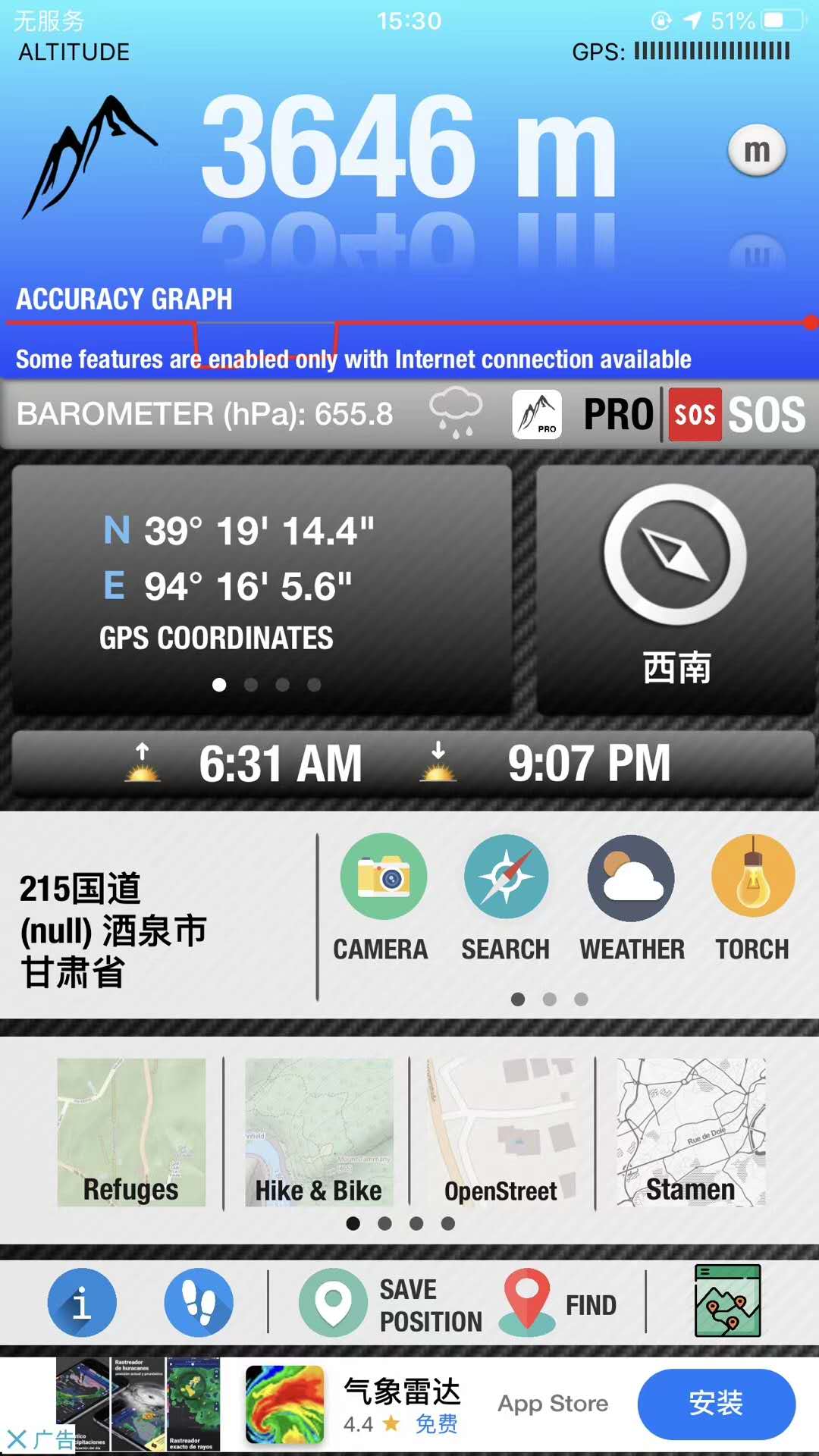Open the compass showing 西南
819x1456 pixels.
coord(675,588)
